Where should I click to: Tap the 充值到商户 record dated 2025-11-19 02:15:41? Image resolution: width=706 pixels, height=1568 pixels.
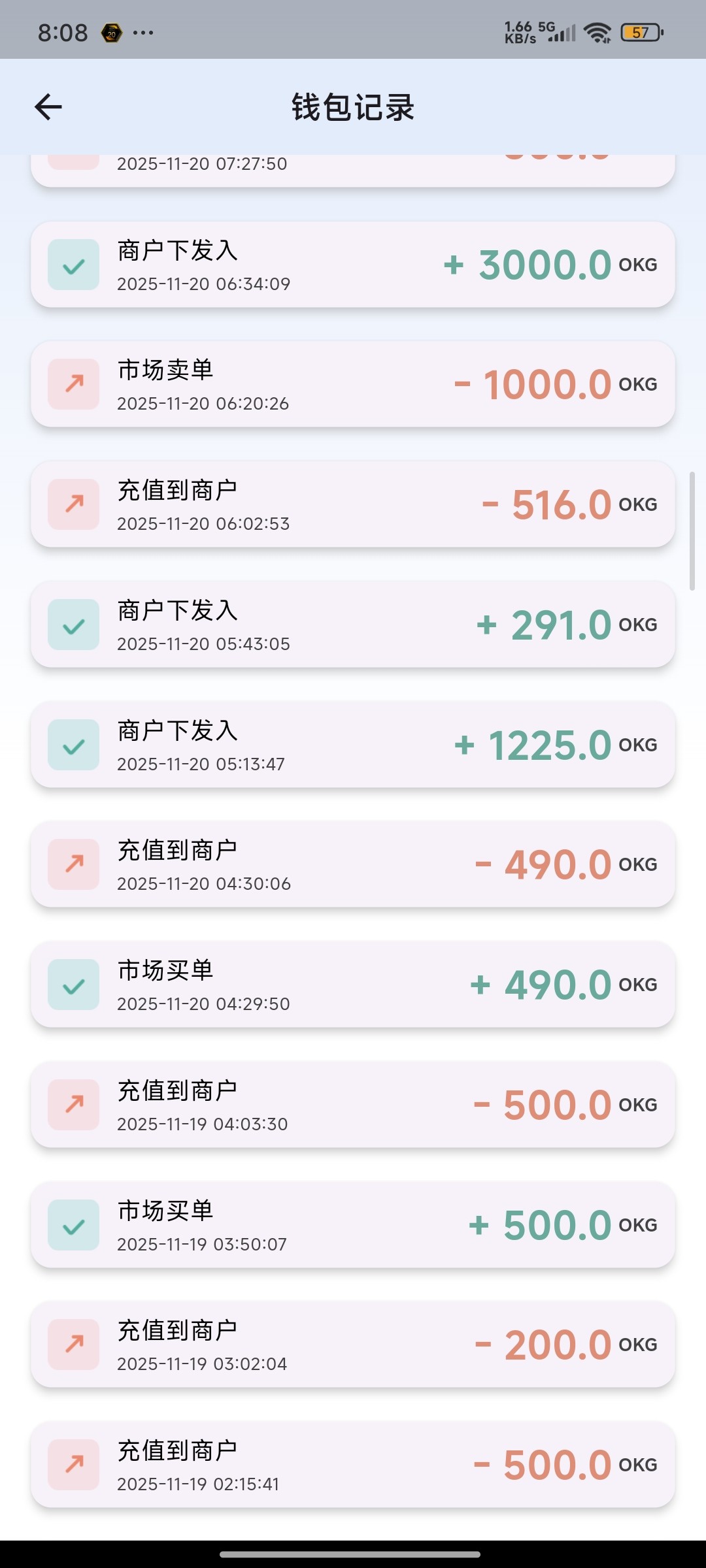[353, 1465]
